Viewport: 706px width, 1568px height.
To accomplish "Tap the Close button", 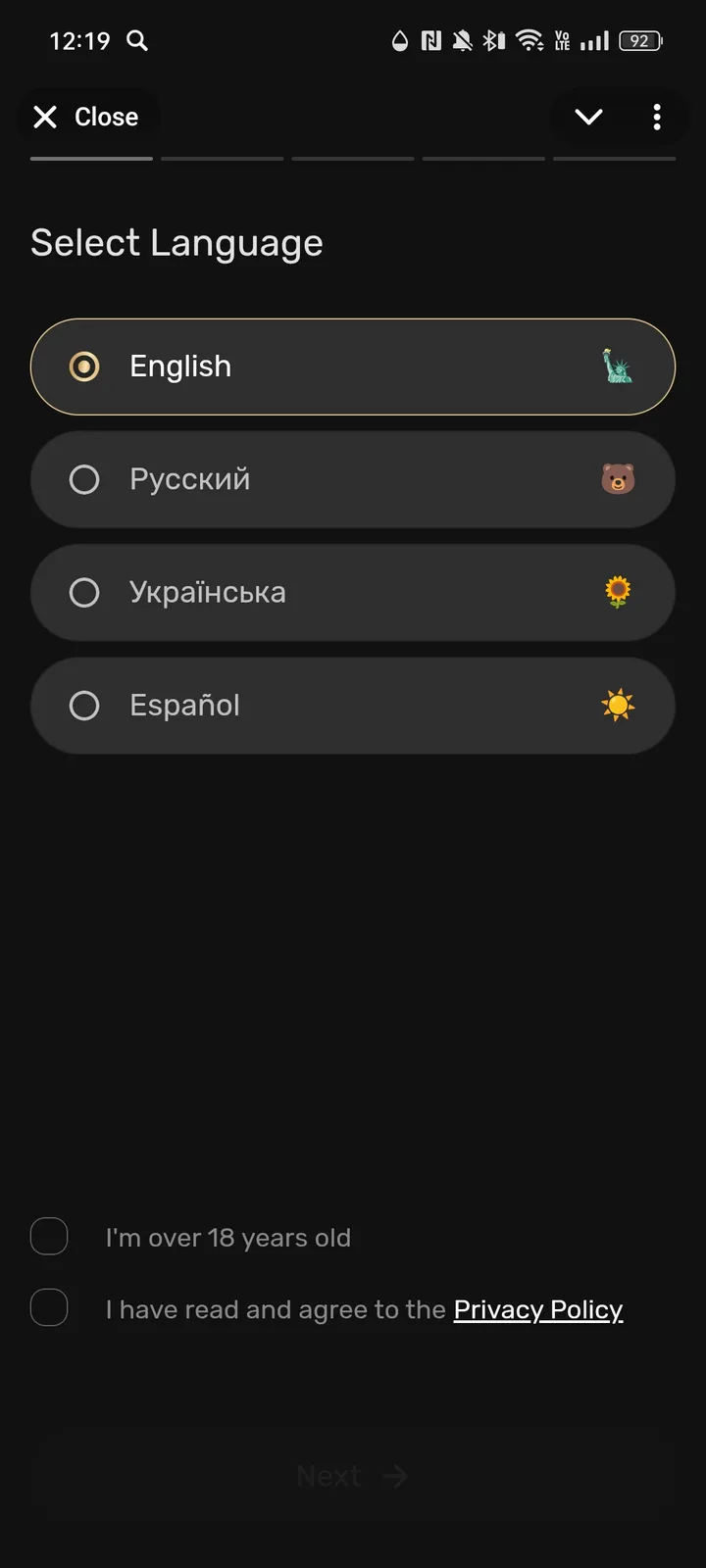I will coord(88,117).
